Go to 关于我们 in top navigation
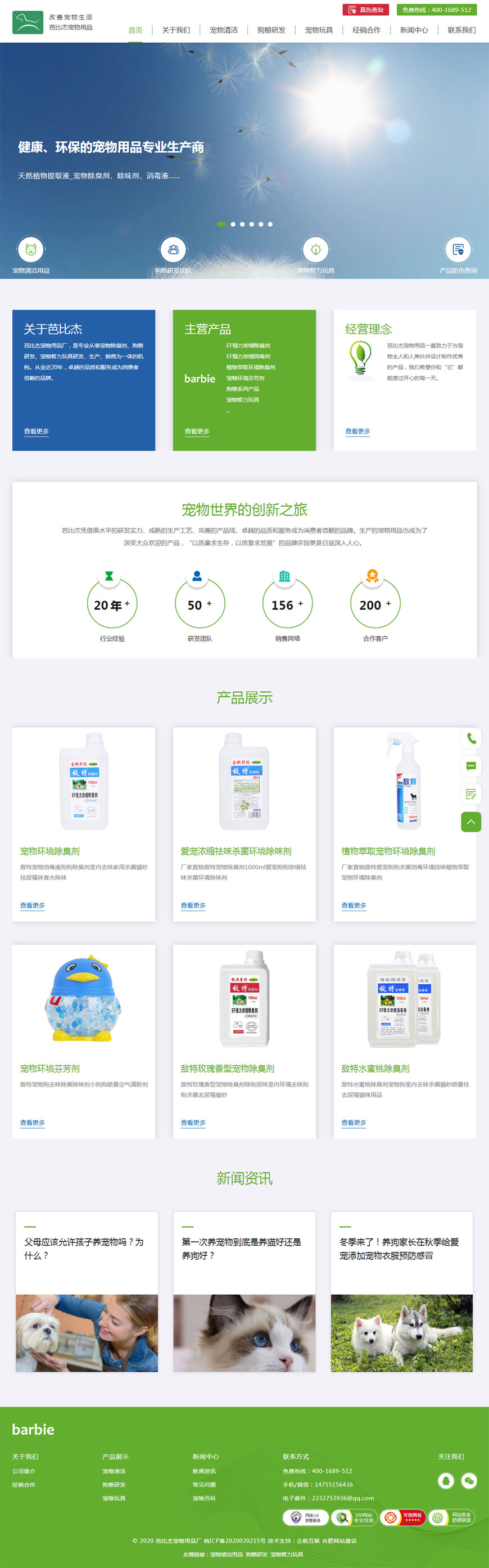489x1568 pixels. [176, 30]
